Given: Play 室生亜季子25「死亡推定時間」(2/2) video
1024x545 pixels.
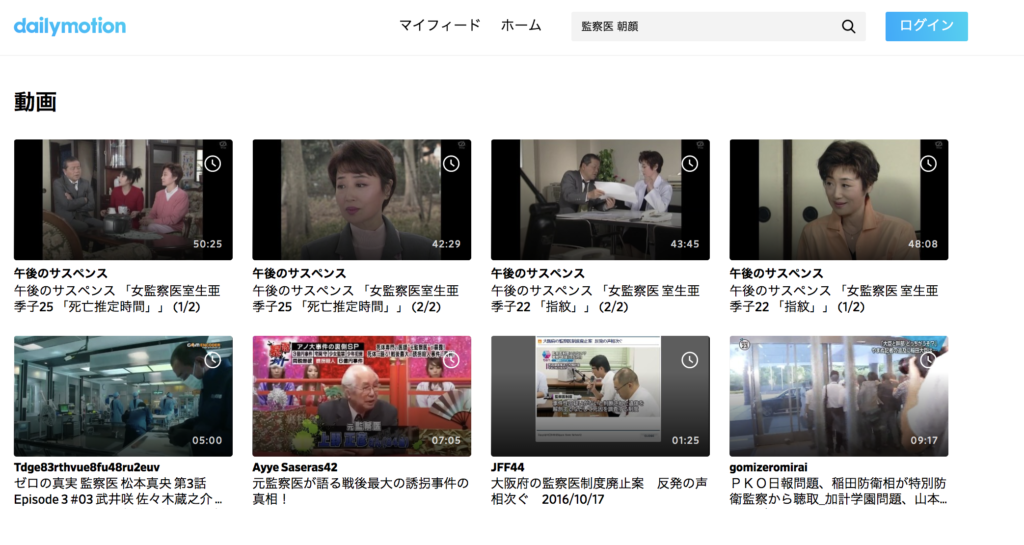Looking at the screenshot, I should (361, 200).
